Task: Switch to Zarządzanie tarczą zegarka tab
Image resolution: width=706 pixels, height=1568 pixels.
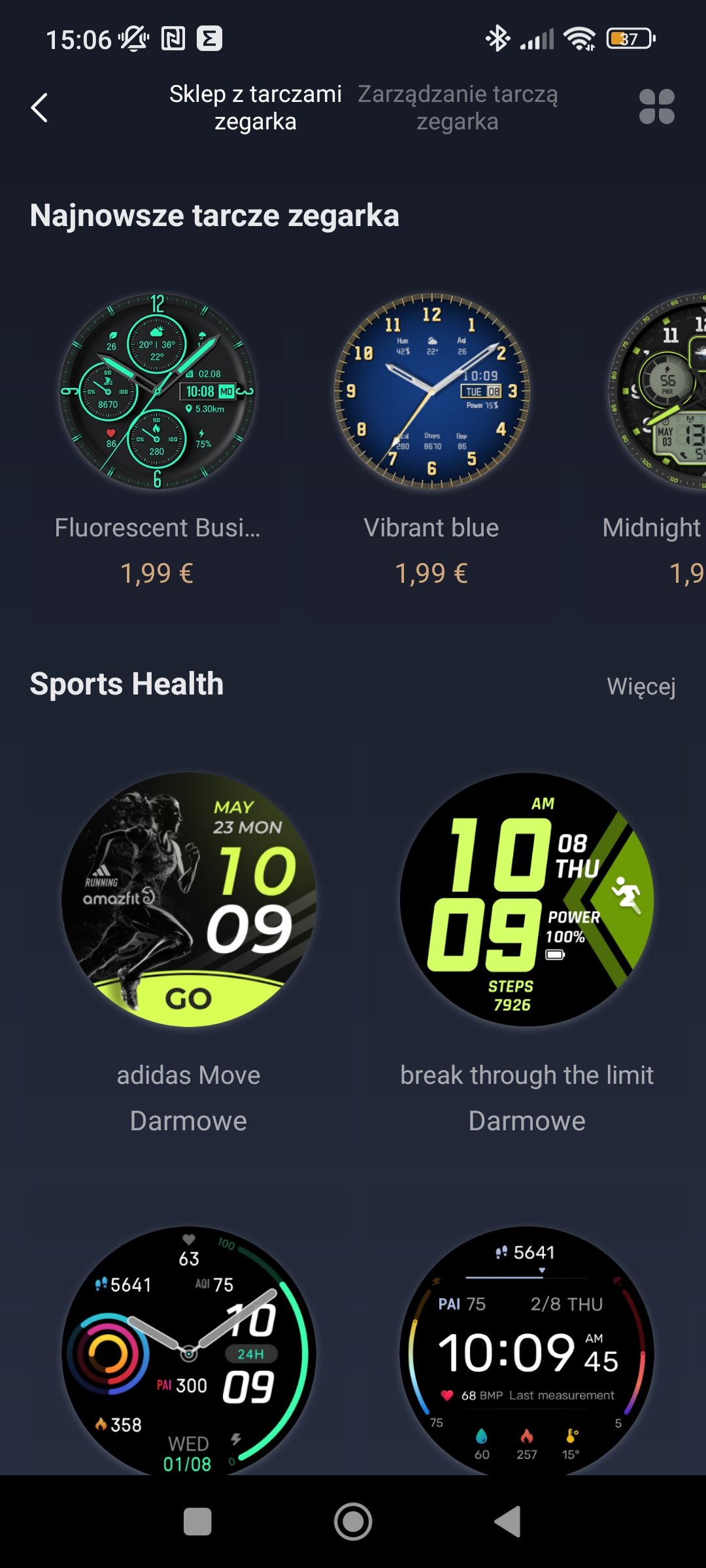Action: pos(458,108)
